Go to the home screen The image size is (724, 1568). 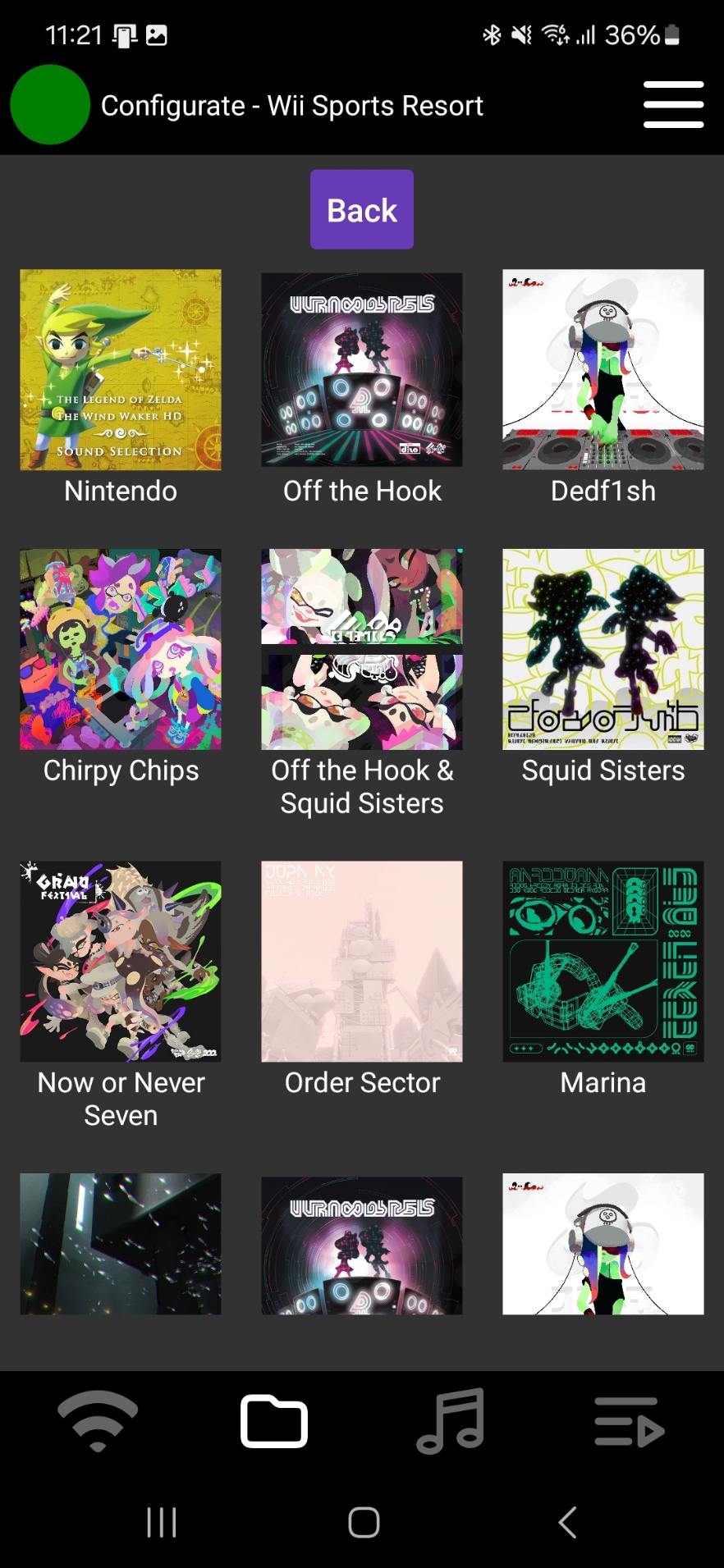(x=364, y=1522)
